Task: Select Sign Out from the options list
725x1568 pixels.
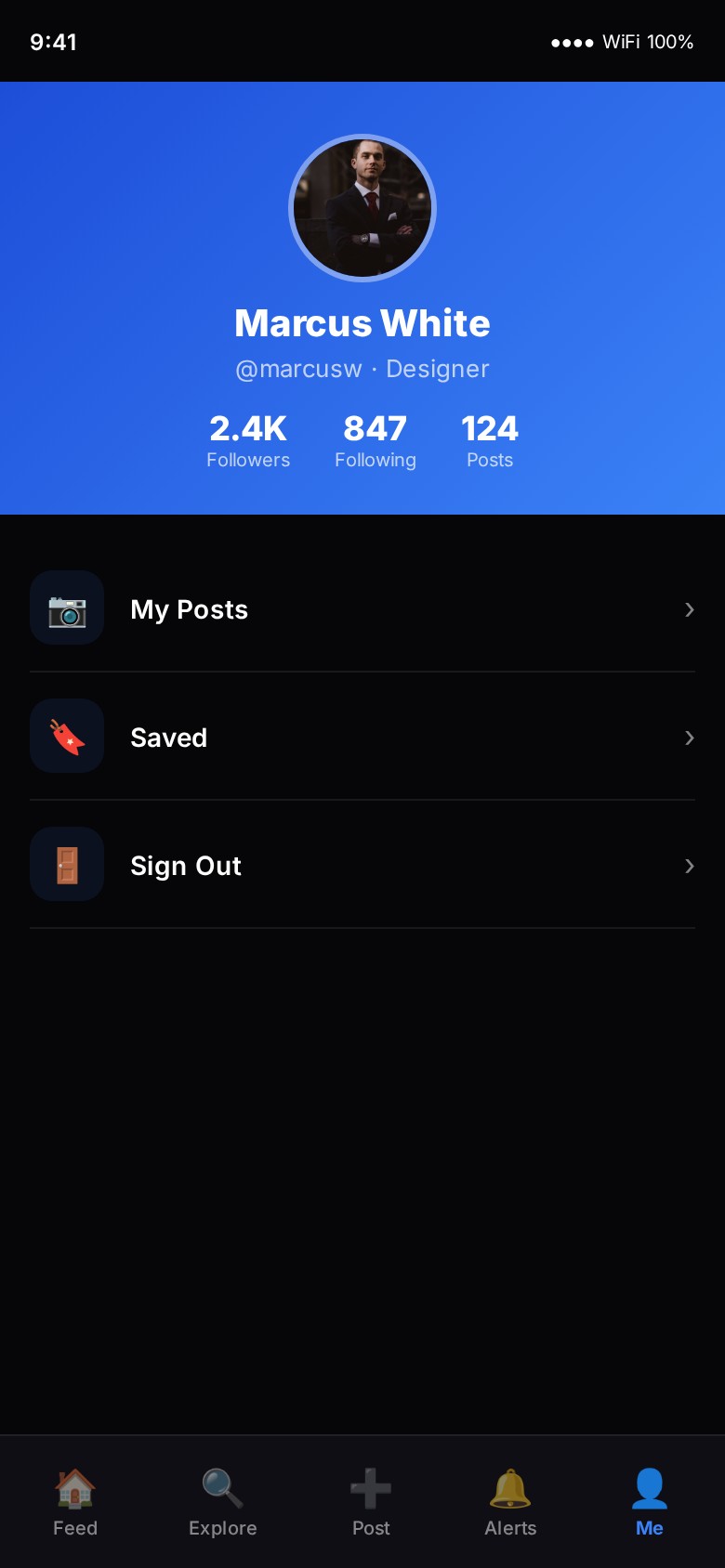Action: click(185, 866)
